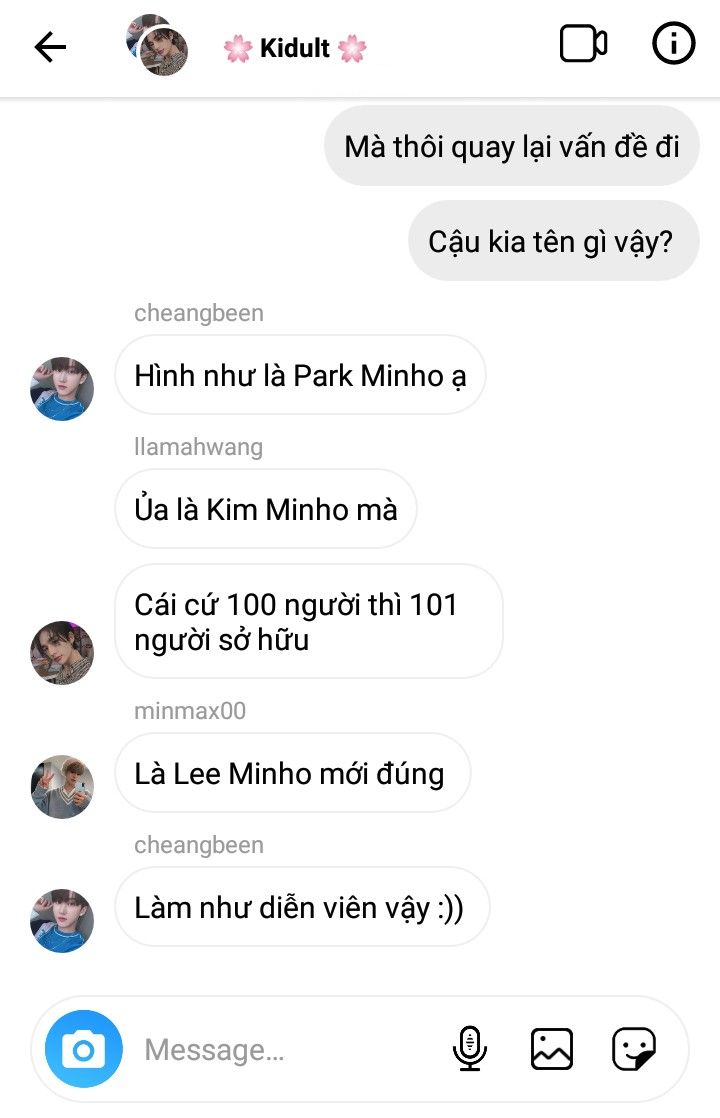The height and width of the screenshot is (1118, 720).
Task: Open the Kidult group name header
Action: pyautogui.click(x=294, y=48)
